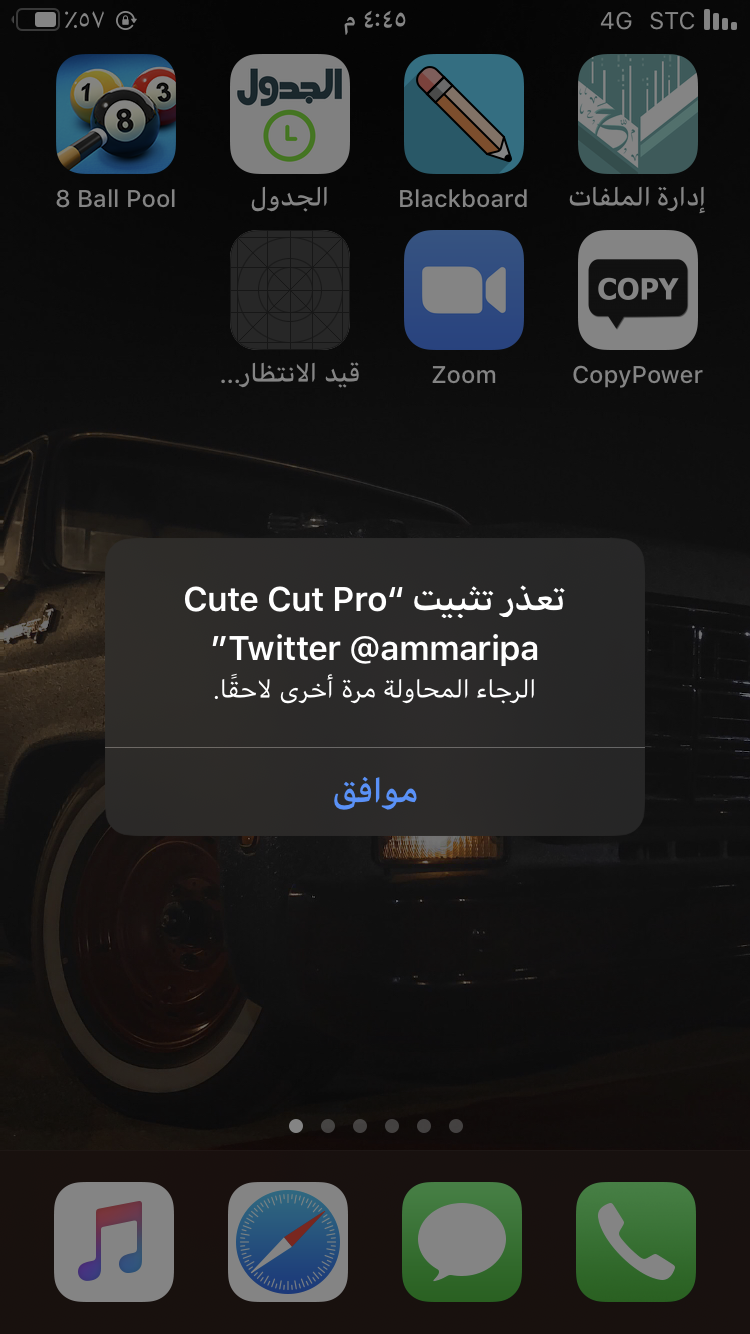Open the CopyPower app

[637, 290]
